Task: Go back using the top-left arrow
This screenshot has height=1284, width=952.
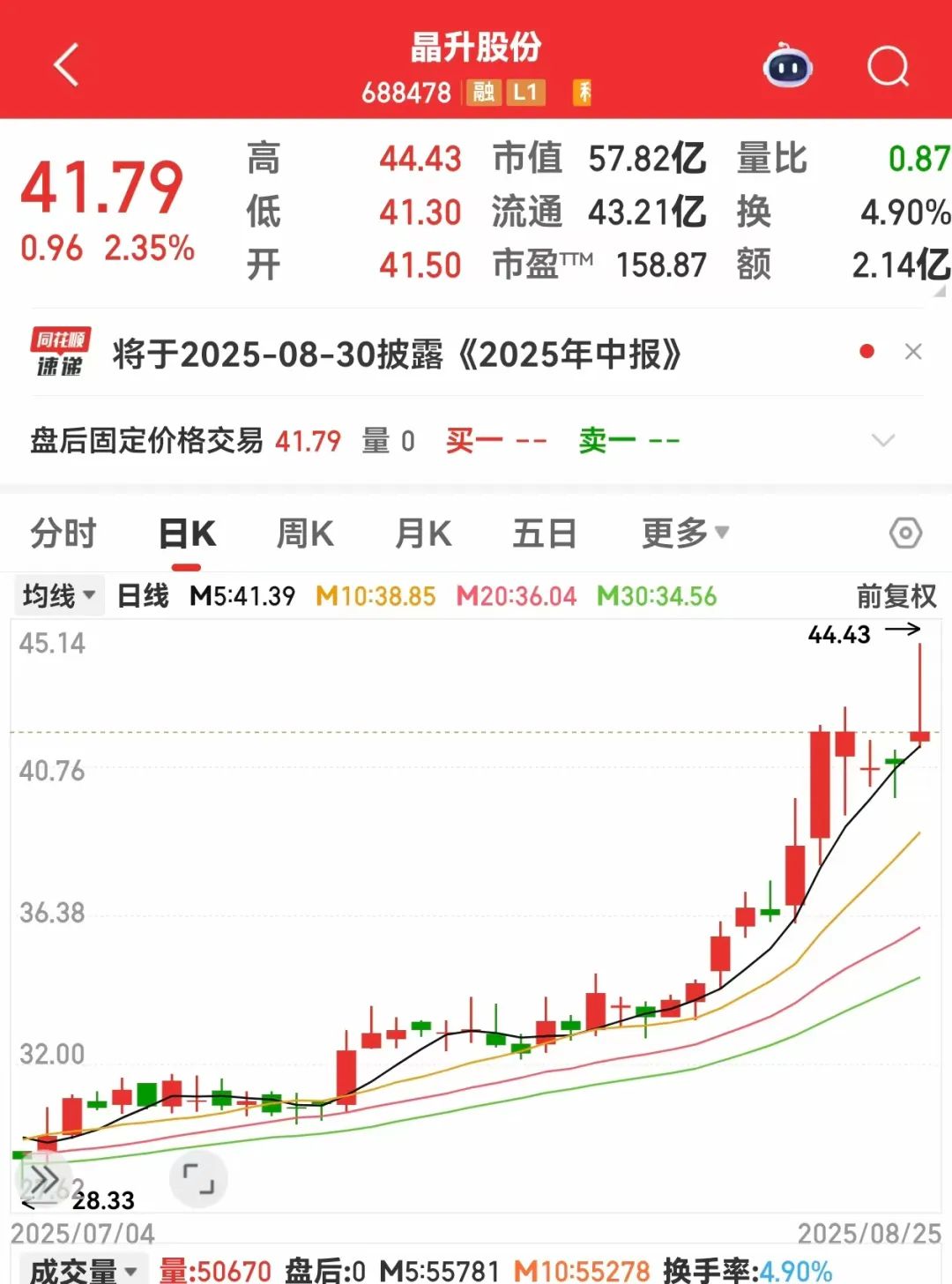Action: click(67, 65)
